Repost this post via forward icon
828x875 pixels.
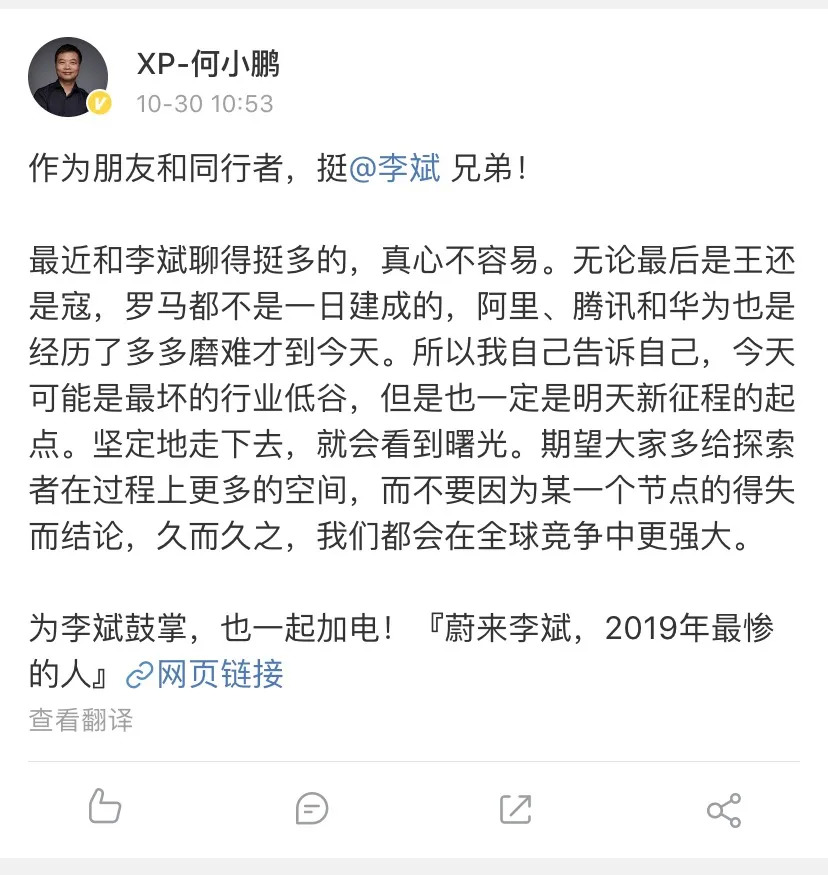point(515,808)
